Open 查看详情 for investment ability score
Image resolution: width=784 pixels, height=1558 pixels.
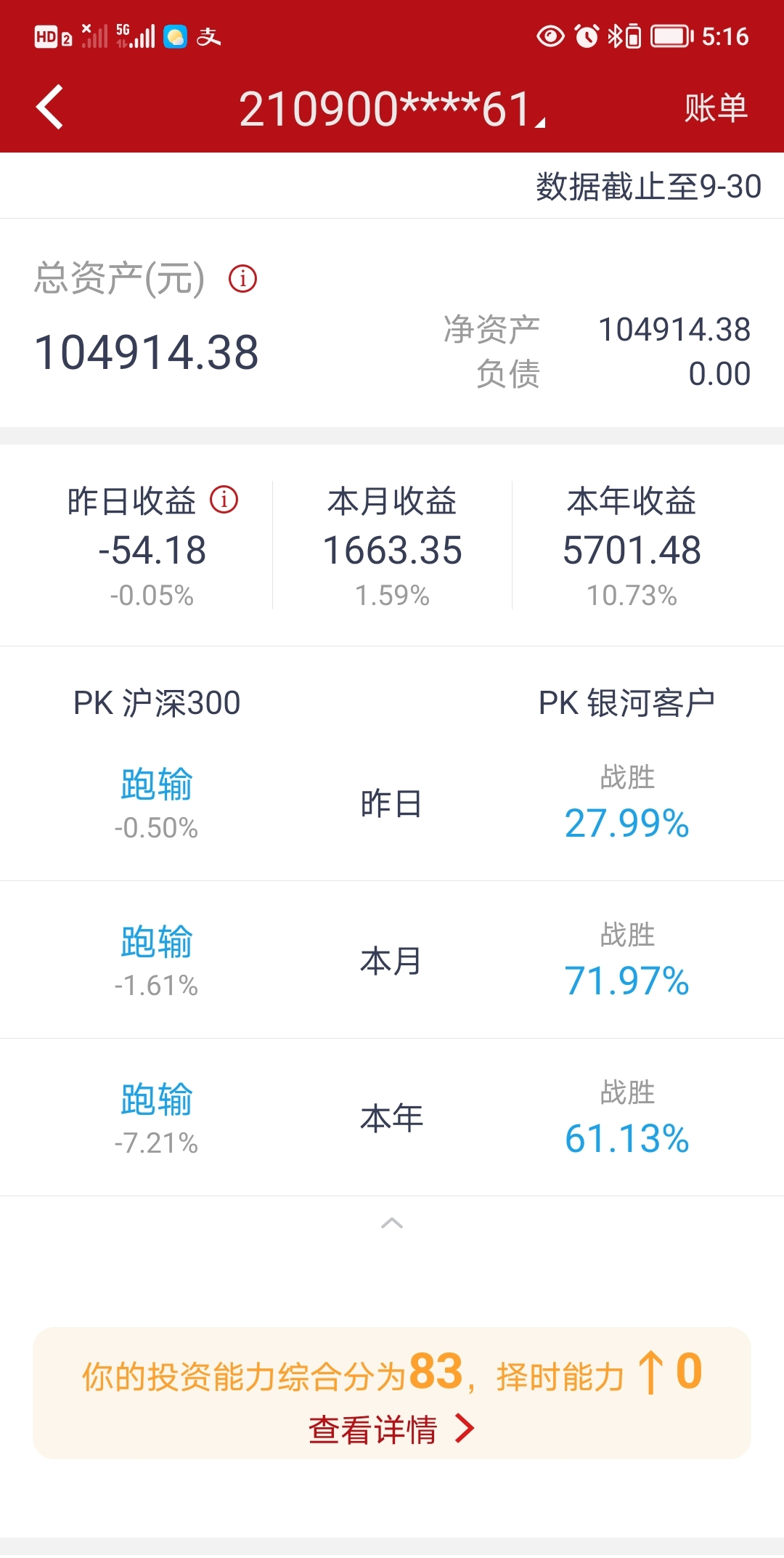pos(392,1429)
